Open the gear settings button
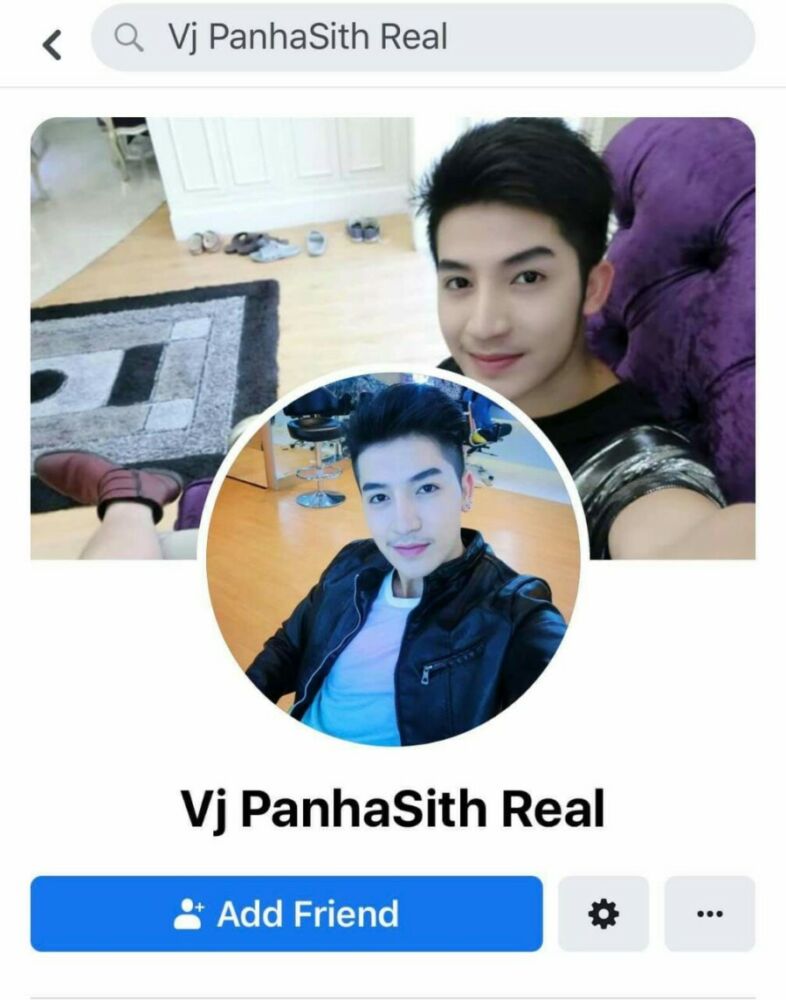The image size is (786, 1000). pyautogui.click(x=603, y=914)
